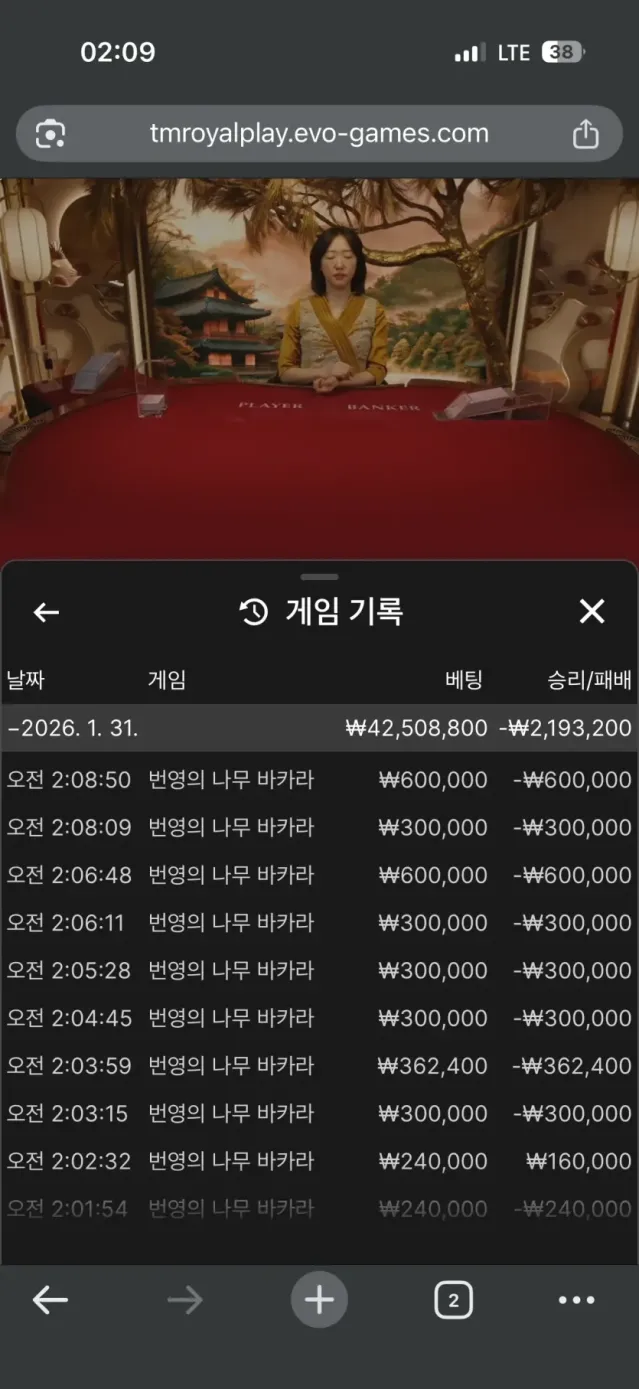Tap the tmroyalplay.evo-games.com address bar

[x=319, y=134]
